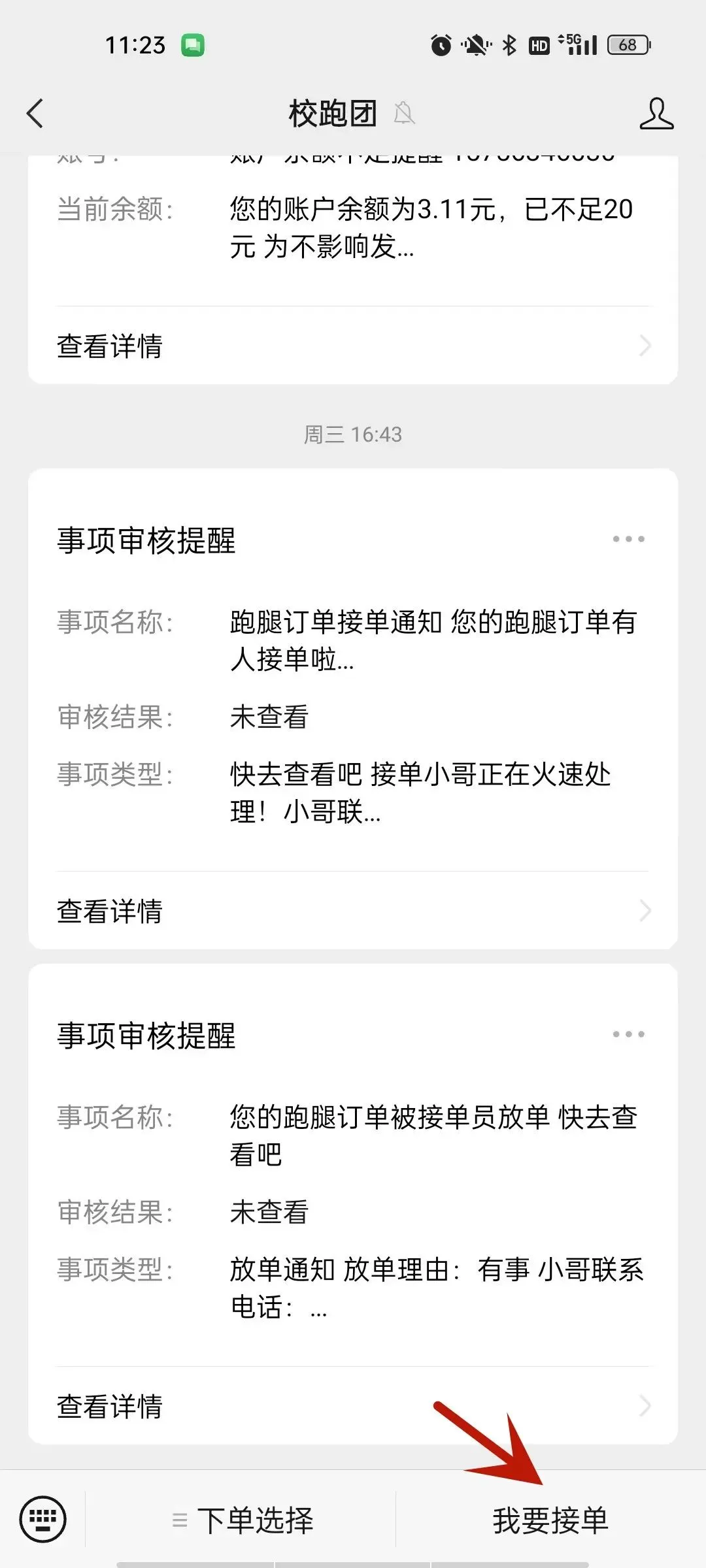706x1568 pixels.
Task: Open the 校跑团 account profile icon
Action: (656, 114)
